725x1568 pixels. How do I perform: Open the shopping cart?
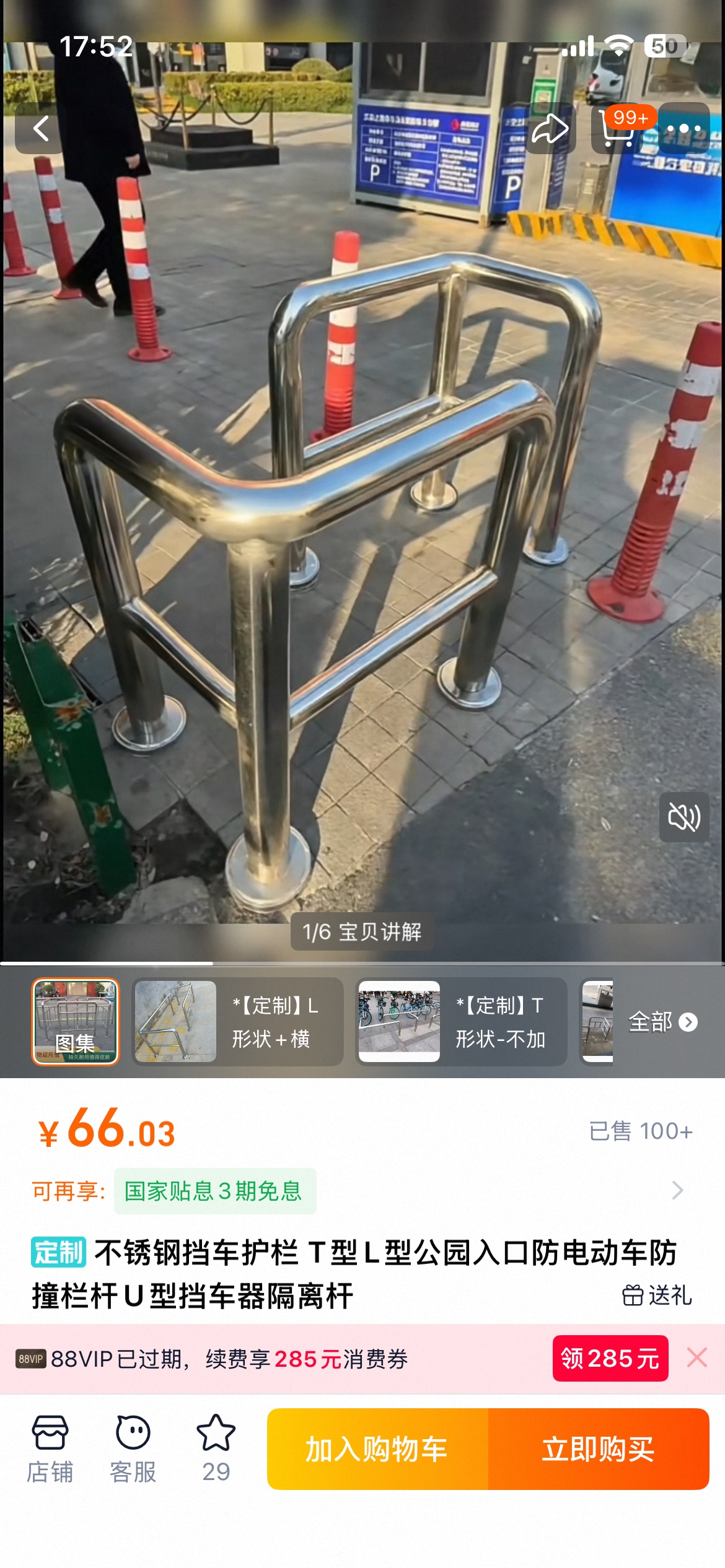click(x=618, y=129)
